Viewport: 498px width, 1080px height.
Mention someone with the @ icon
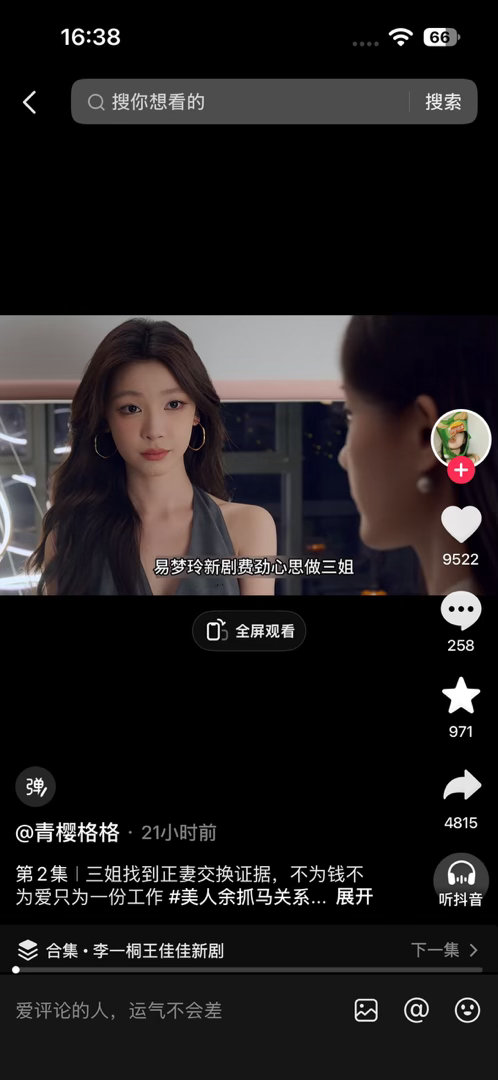[416, 1010]
